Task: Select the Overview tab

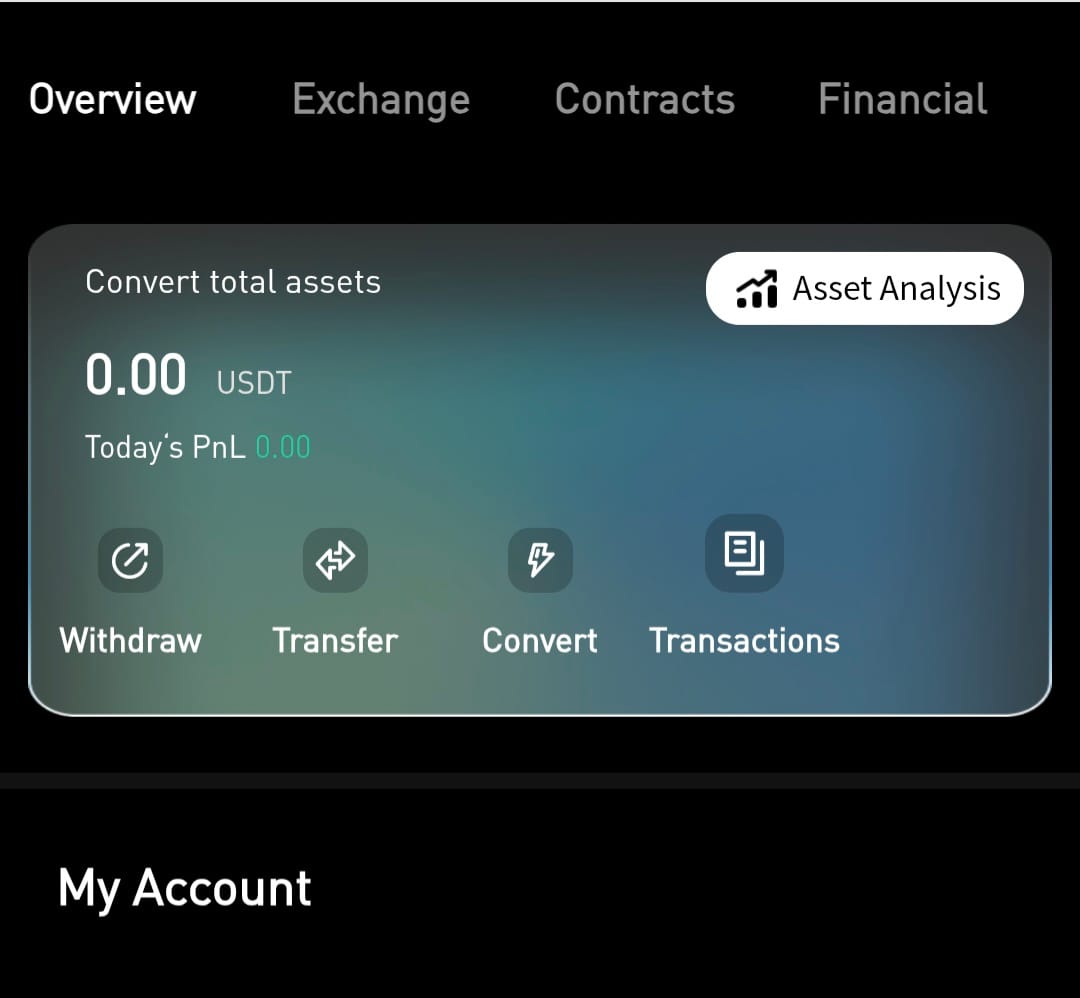Action: click(x=113, y=100)
